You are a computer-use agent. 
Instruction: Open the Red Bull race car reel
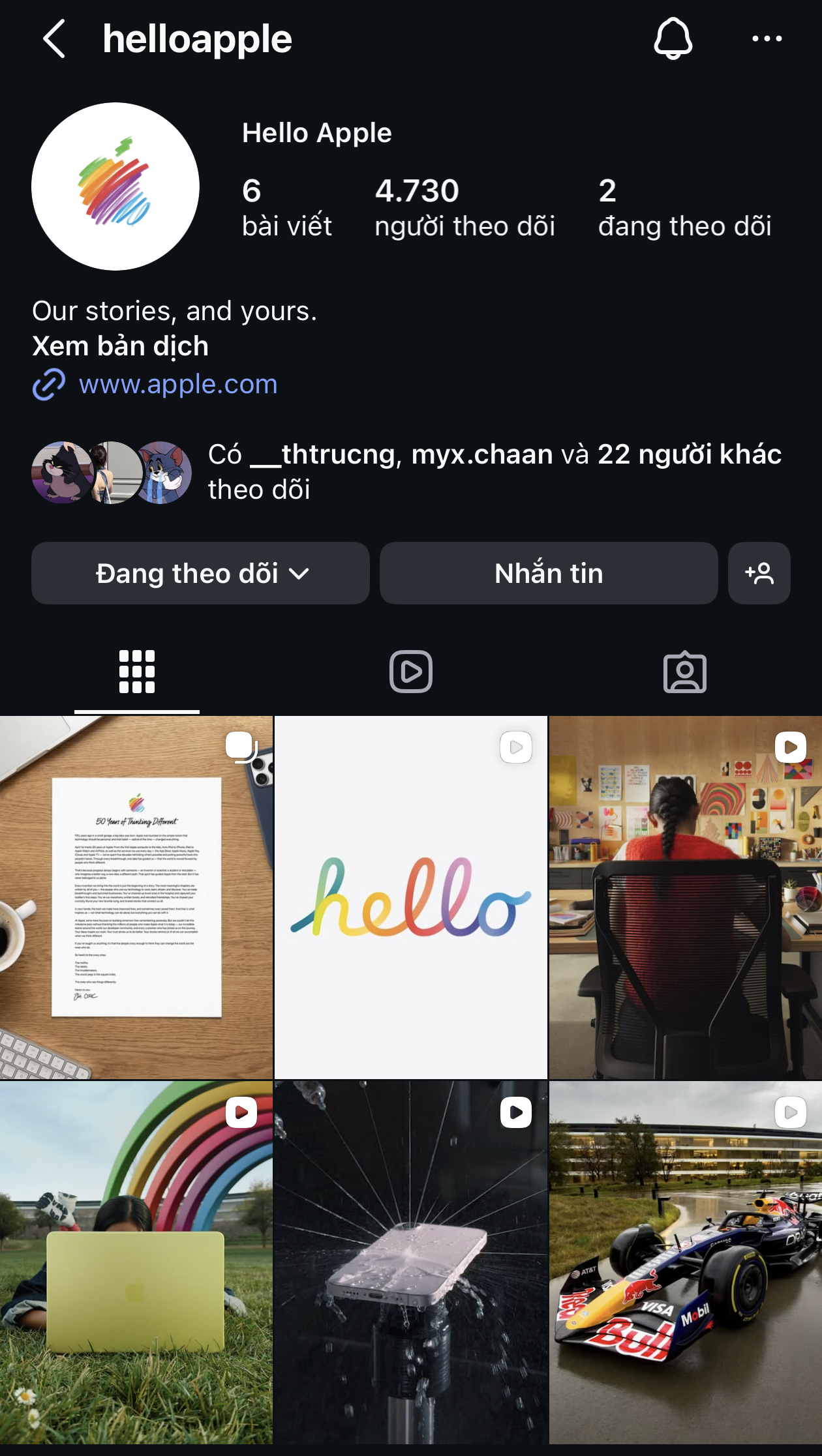685,1262
